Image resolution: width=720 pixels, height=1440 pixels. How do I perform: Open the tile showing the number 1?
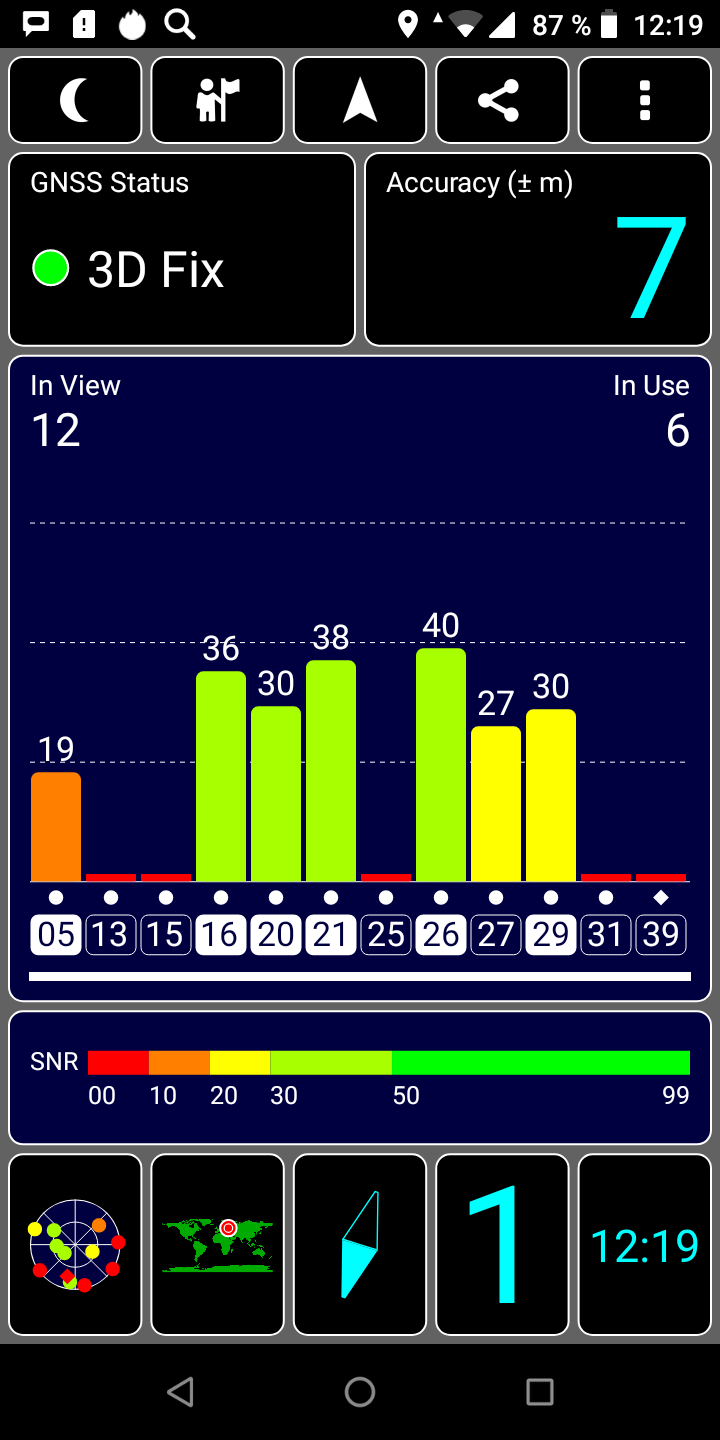tap(502, 1244)
